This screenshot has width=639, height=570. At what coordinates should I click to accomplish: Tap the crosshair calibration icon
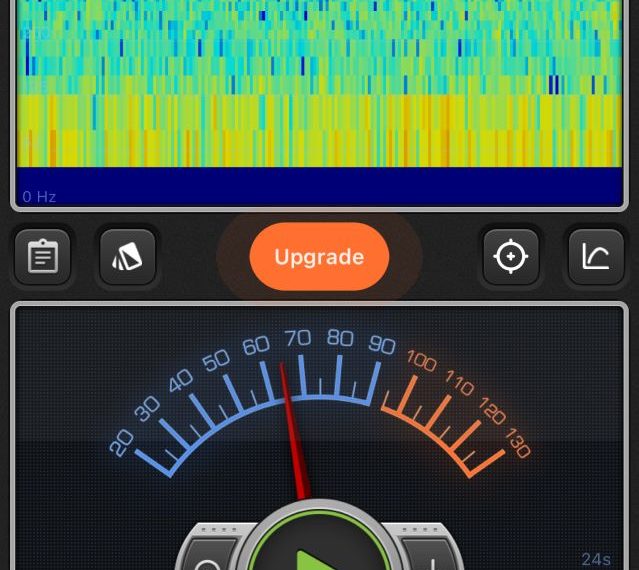click(511, 257)
